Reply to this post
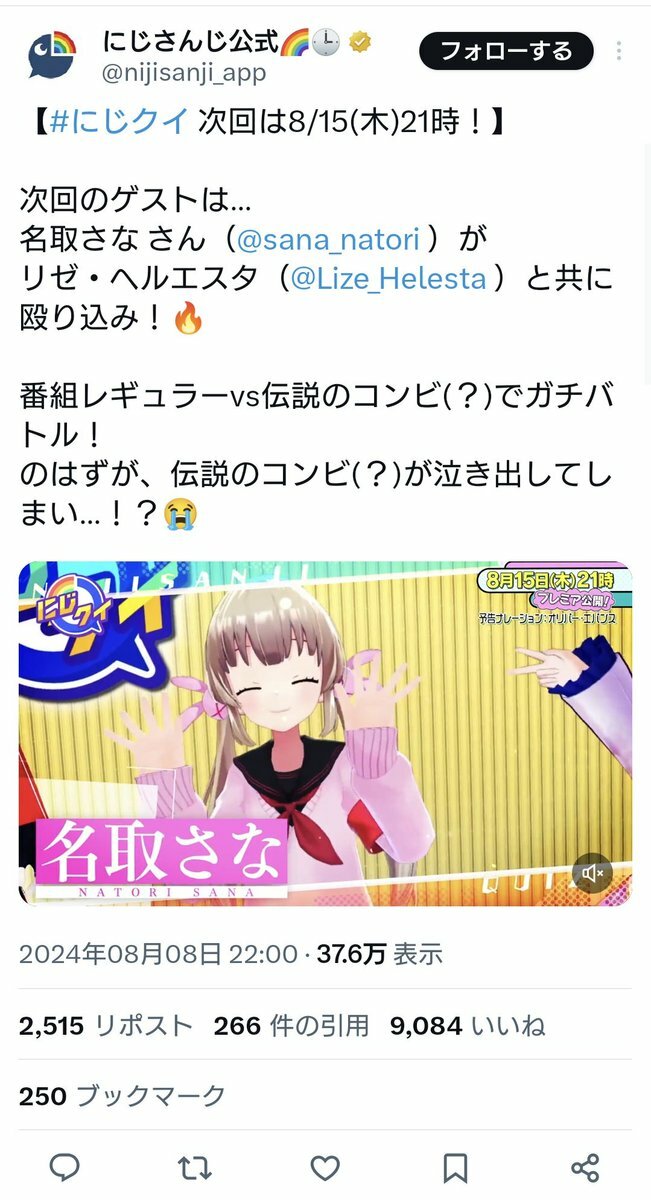This screenshot has width=651, height=1200. click(x=65, y=1167)
